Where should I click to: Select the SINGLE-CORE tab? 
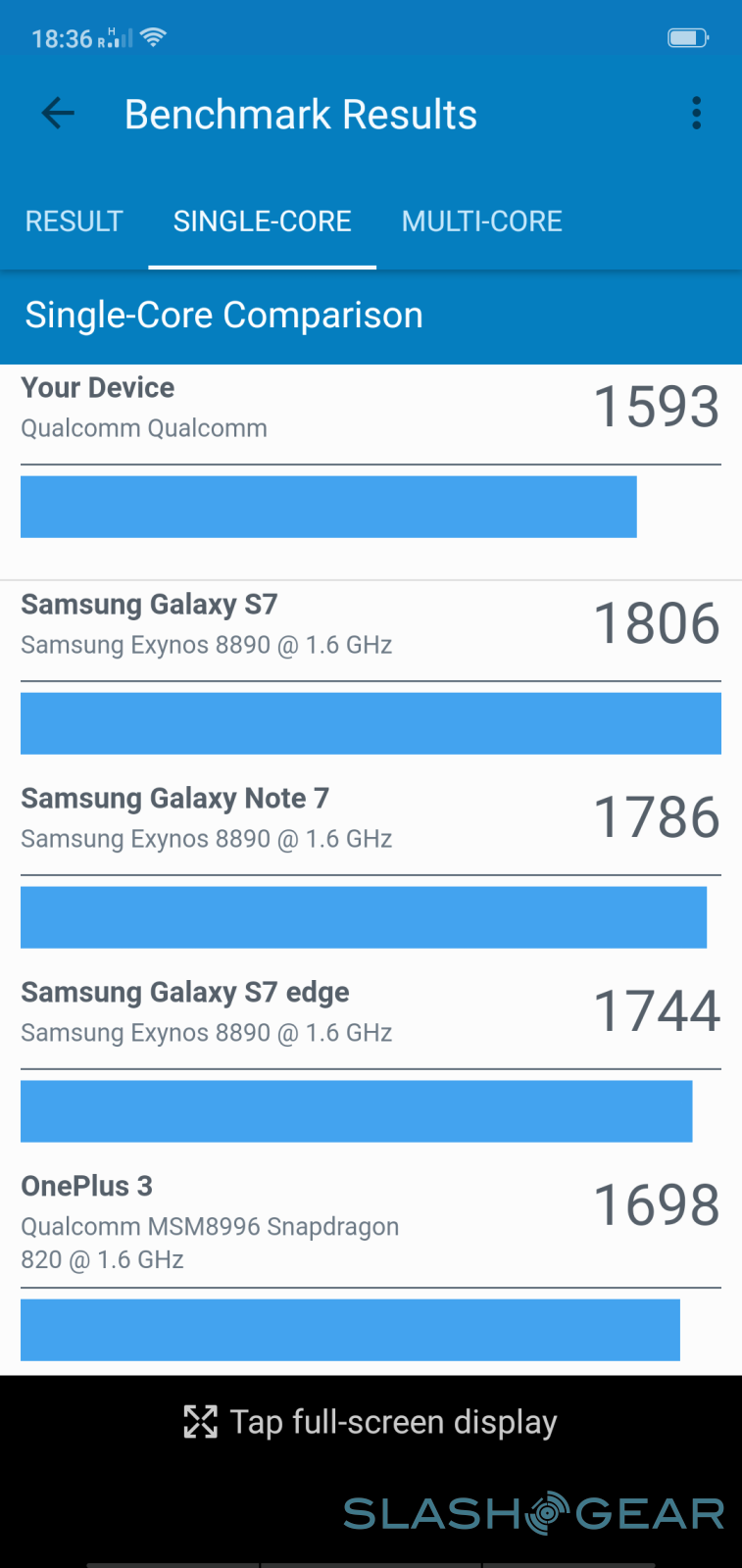pyautogui.click(x=262, y=221)
